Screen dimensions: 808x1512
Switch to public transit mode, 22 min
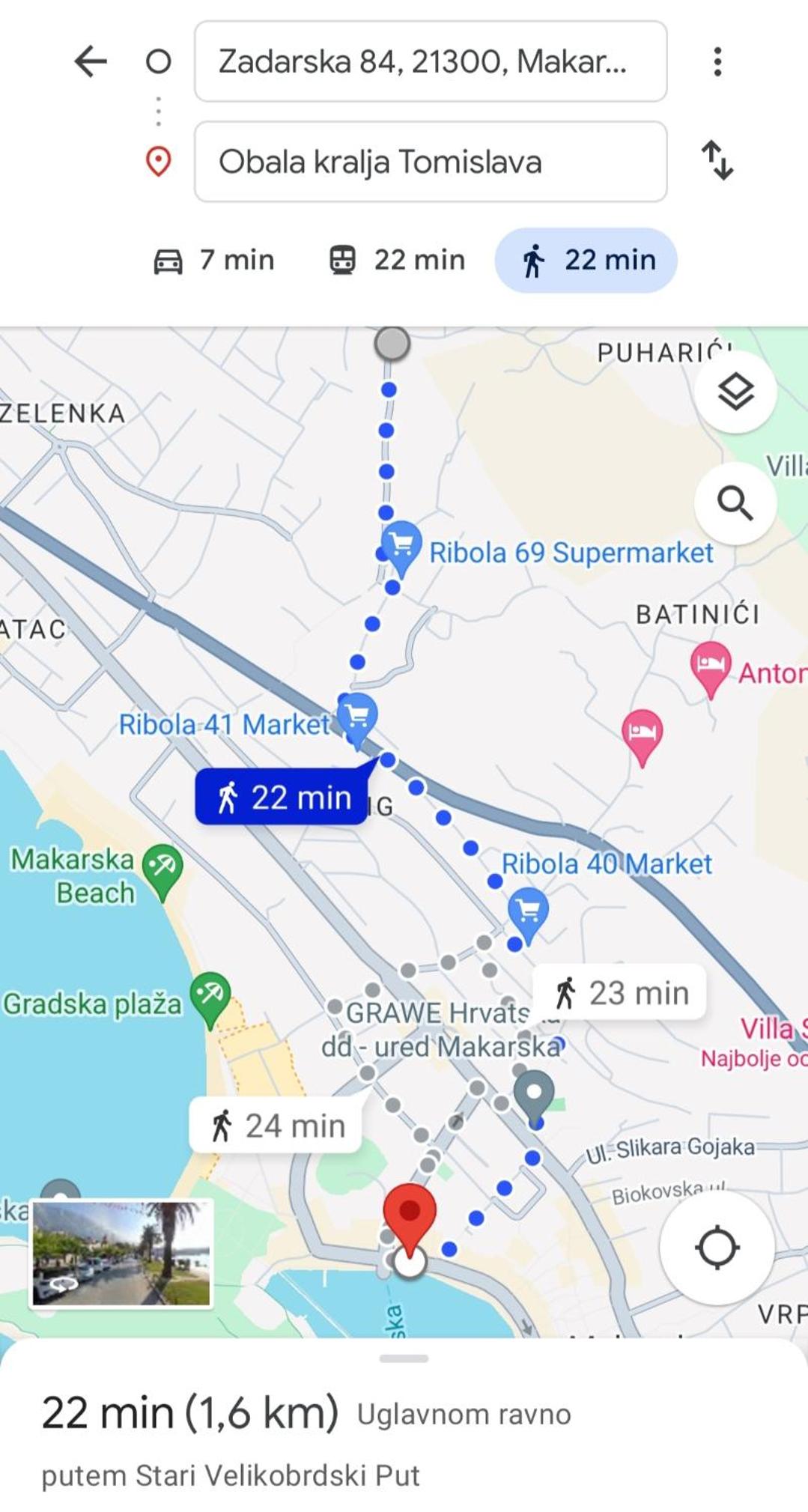(x=397, y=260)
